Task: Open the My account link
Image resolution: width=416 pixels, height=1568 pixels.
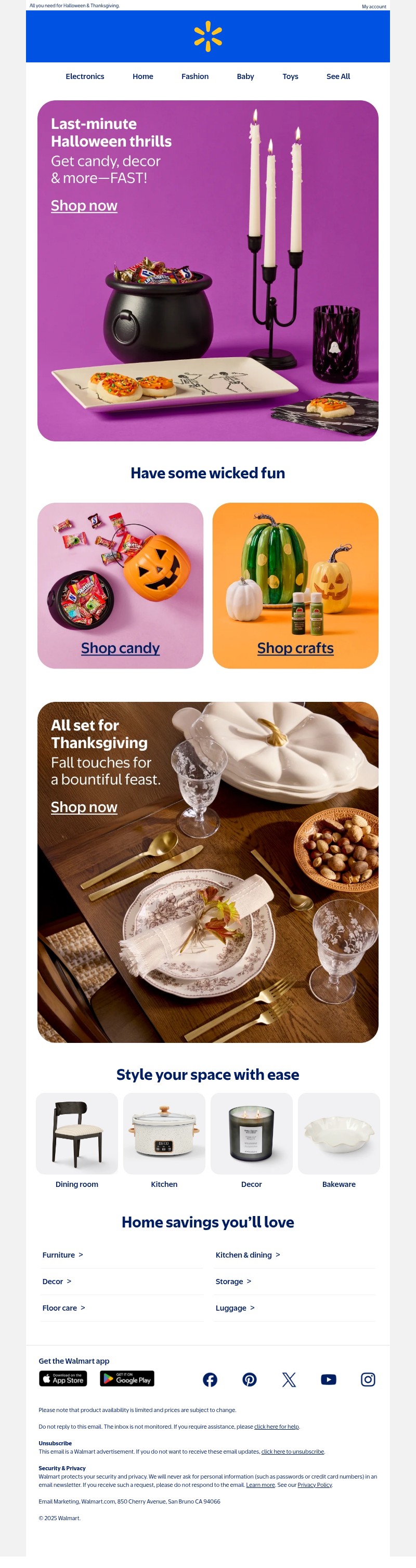Action: pos(373,7)
